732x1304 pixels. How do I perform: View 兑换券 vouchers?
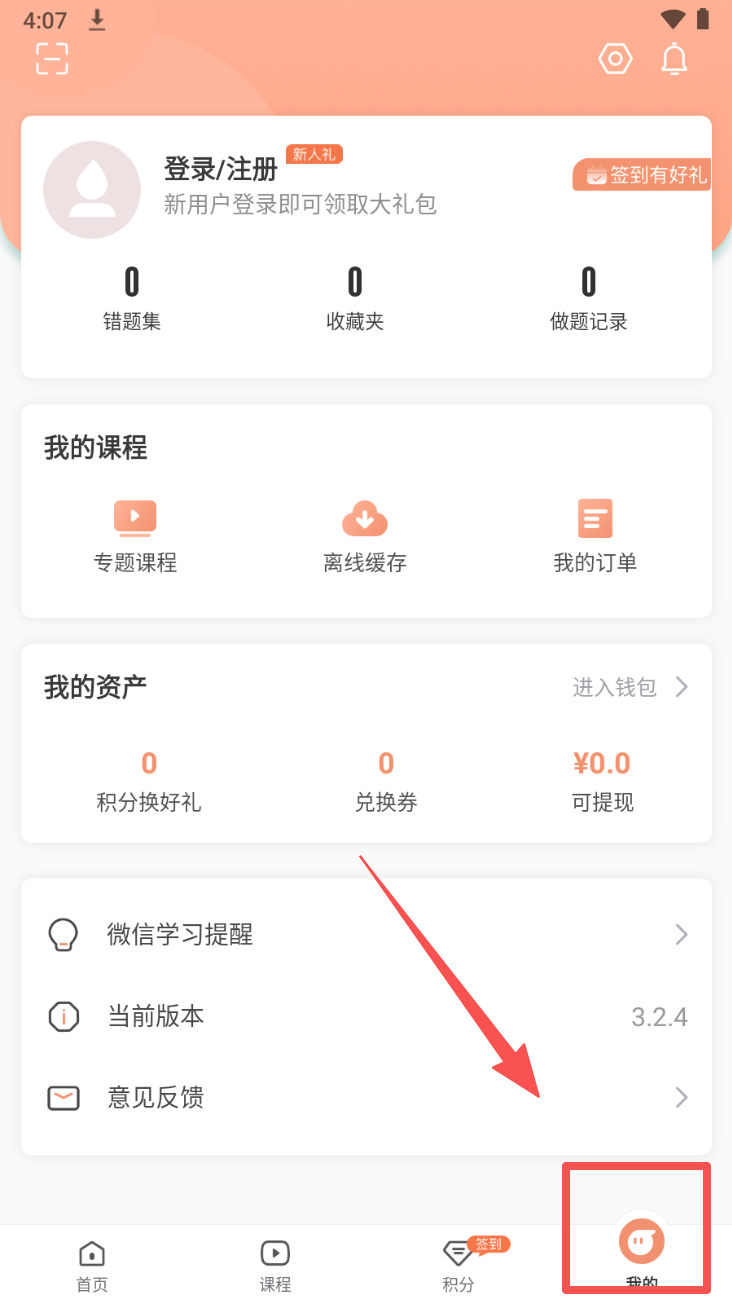[386, 782]
